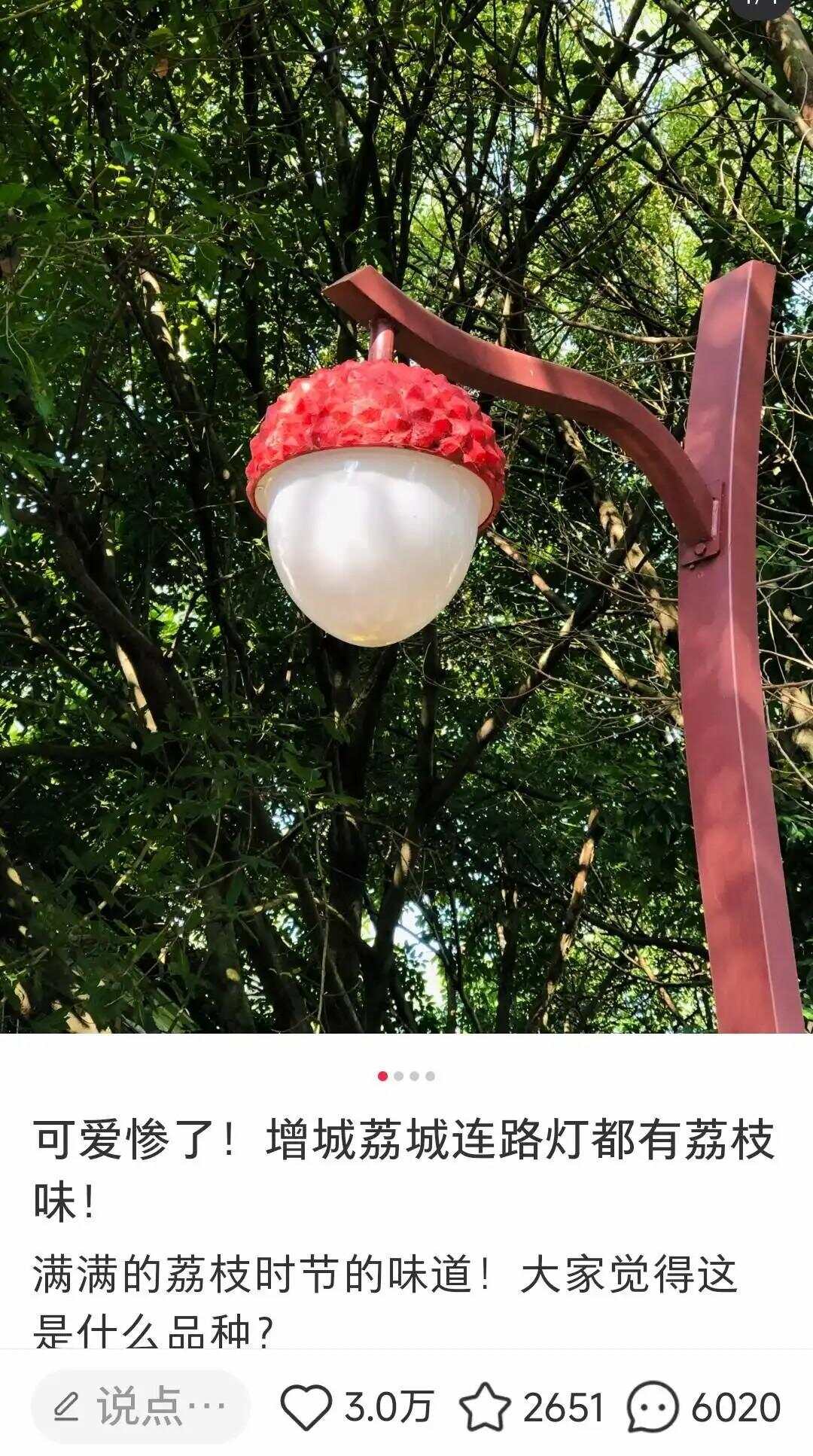Tap the 说点 comment input box
The image size is (813, 1456).
(x=141, y=1406)
